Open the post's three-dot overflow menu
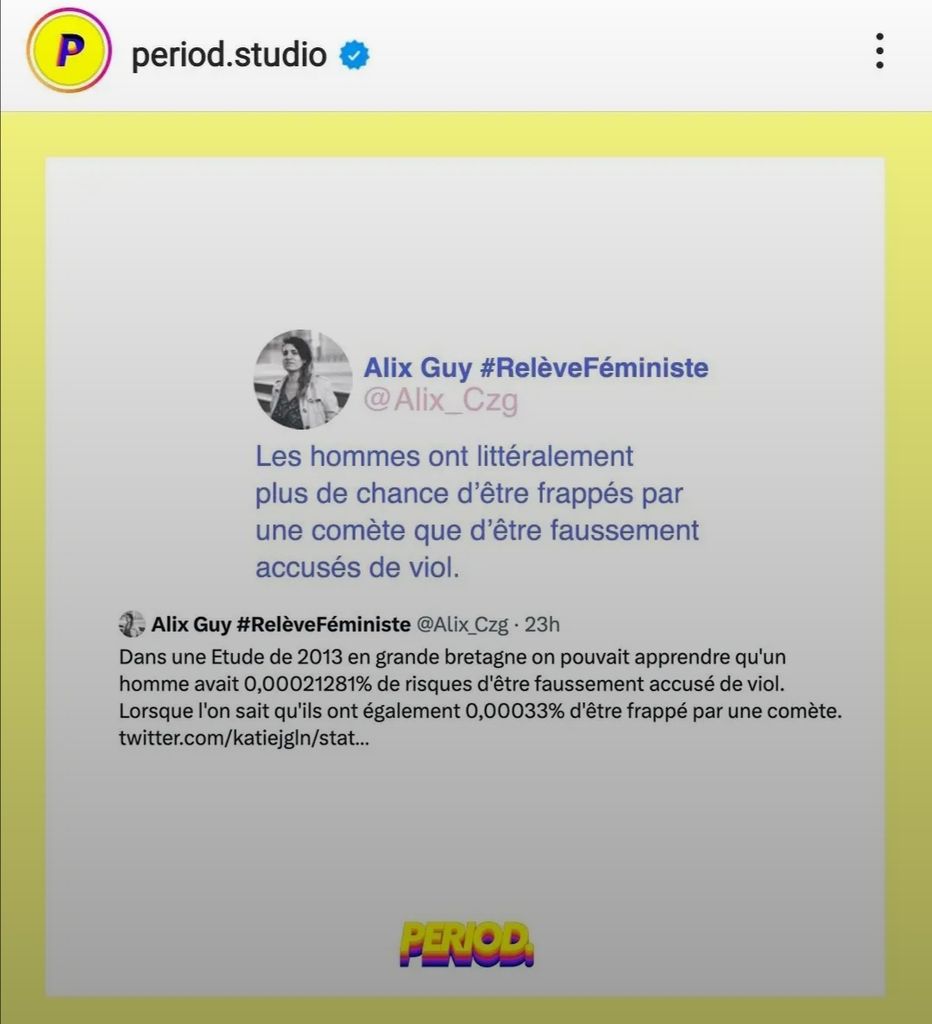932x1024 pixels. pyautogui.click(x=879, y=51)
